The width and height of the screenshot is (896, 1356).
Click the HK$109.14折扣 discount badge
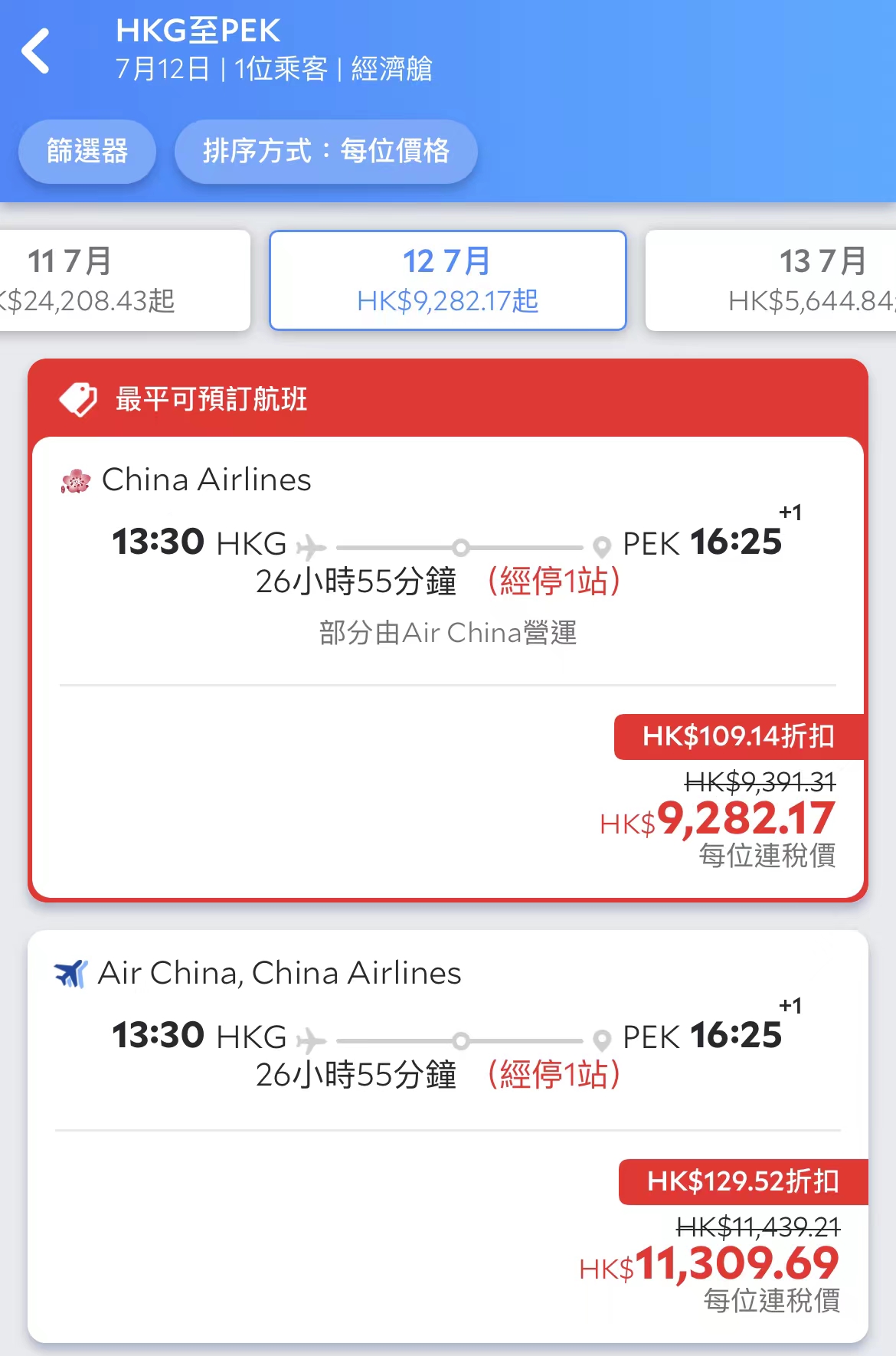[737, 737]
